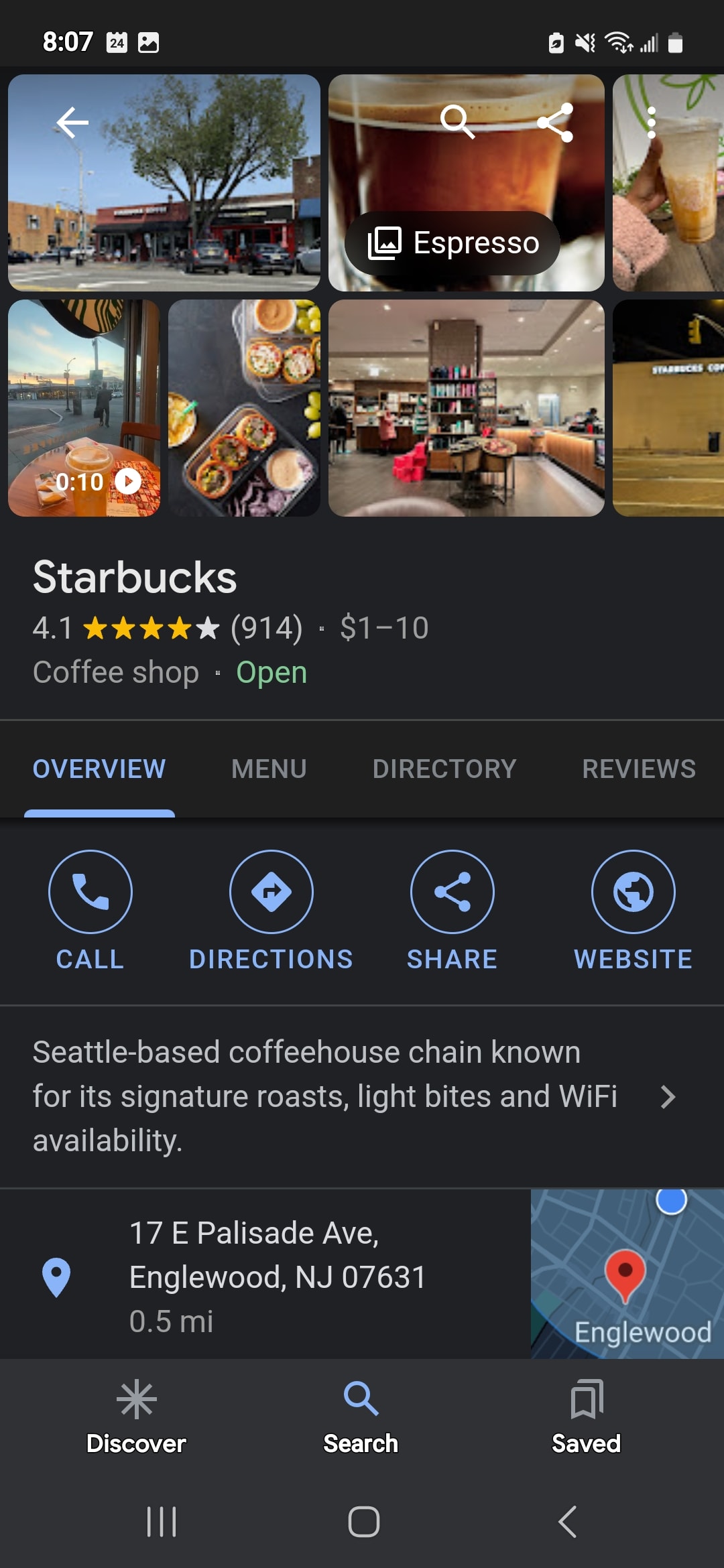Open the store interior photo

[x=466, y=409]
